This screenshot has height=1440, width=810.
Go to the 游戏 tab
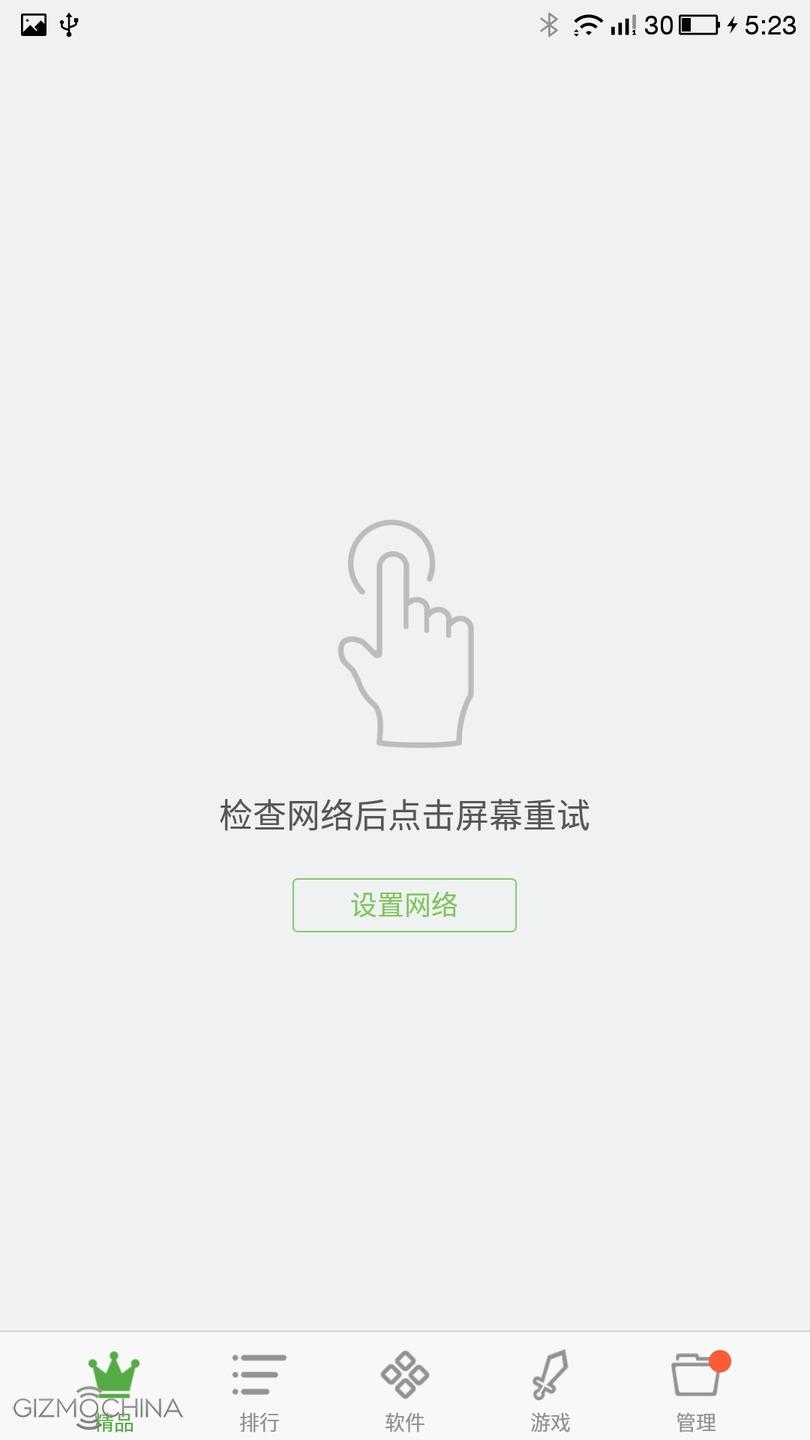(x=550, y=1390)
